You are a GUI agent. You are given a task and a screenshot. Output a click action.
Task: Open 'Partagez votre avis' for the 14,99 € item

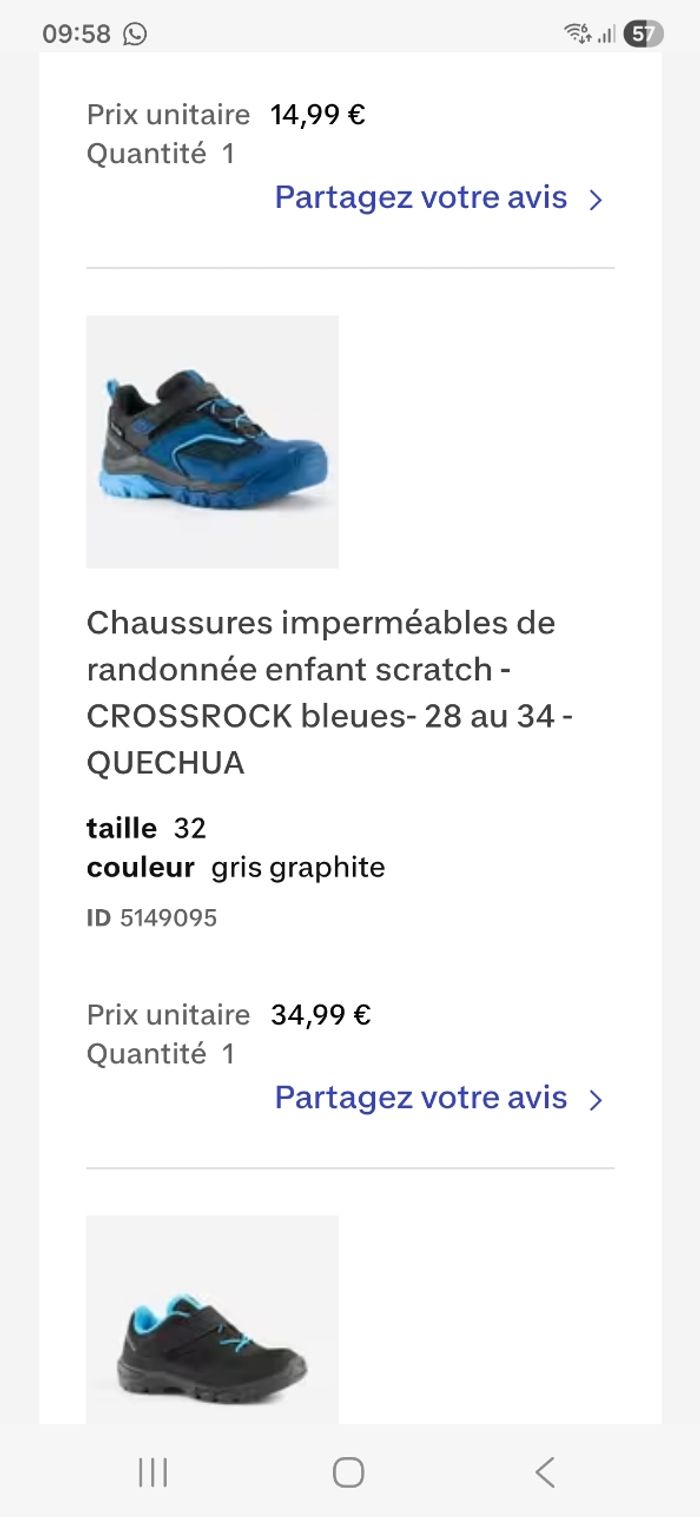pos(438,198)
